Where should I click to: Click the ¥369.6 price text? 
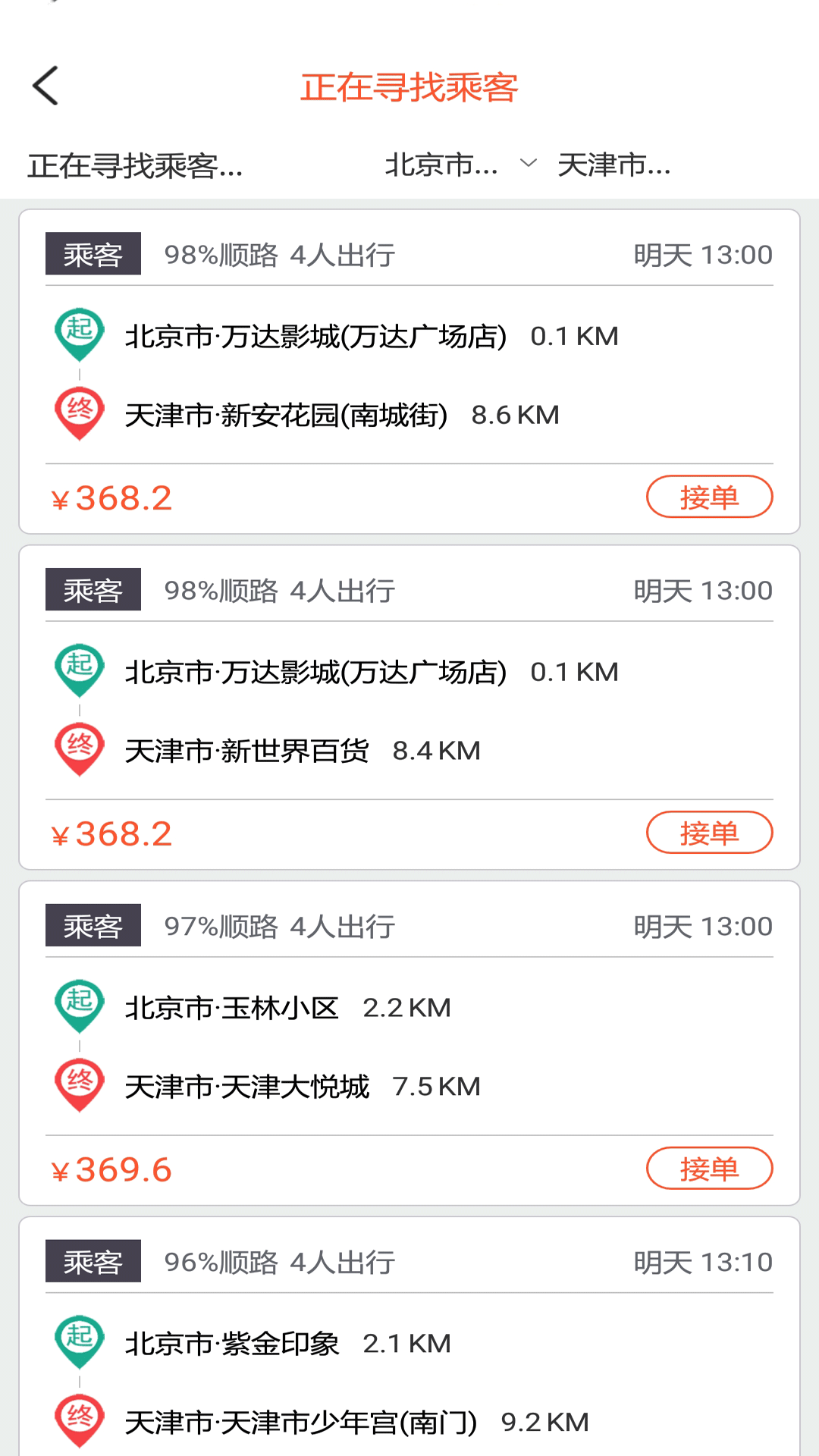click(x=111, y=1168)
